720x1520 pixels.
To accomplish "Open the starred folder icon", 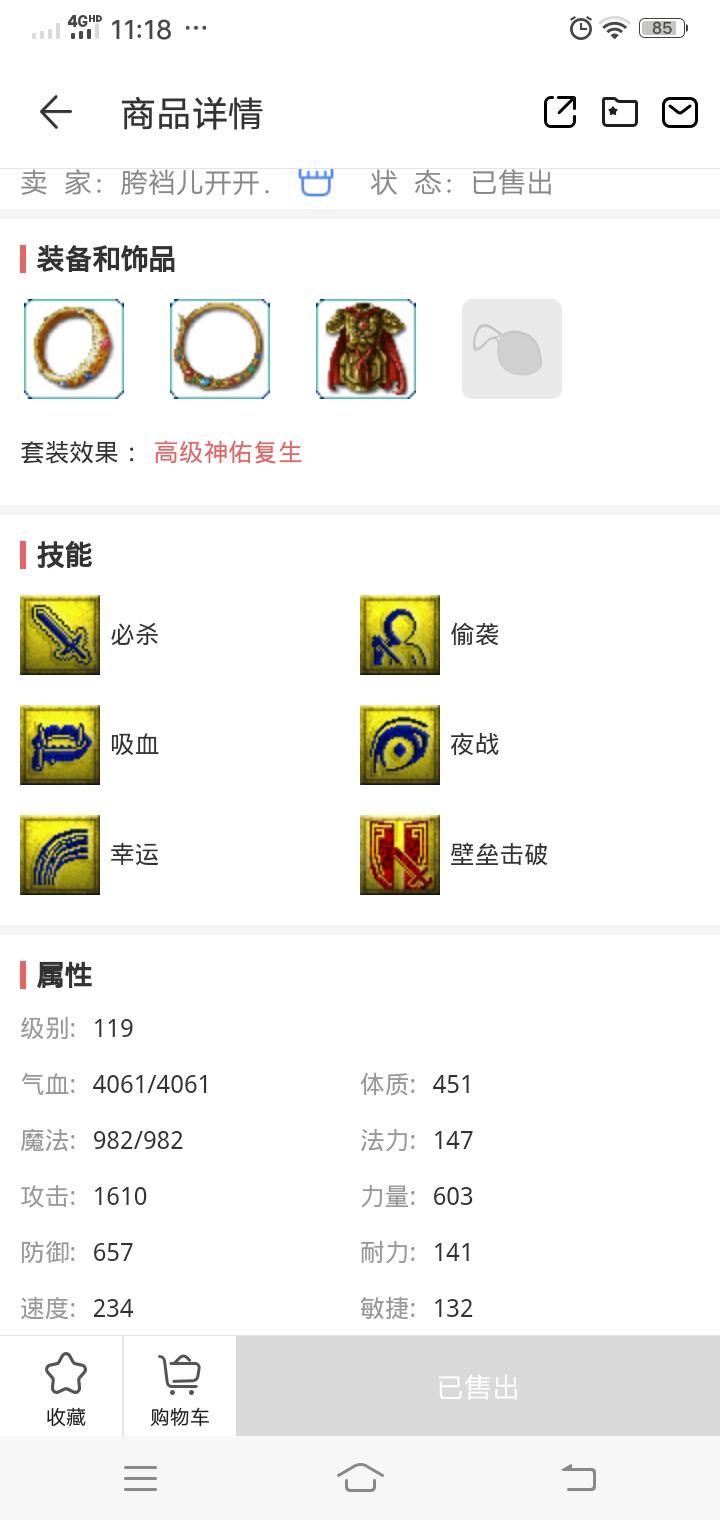I will [x=619, y=112].
